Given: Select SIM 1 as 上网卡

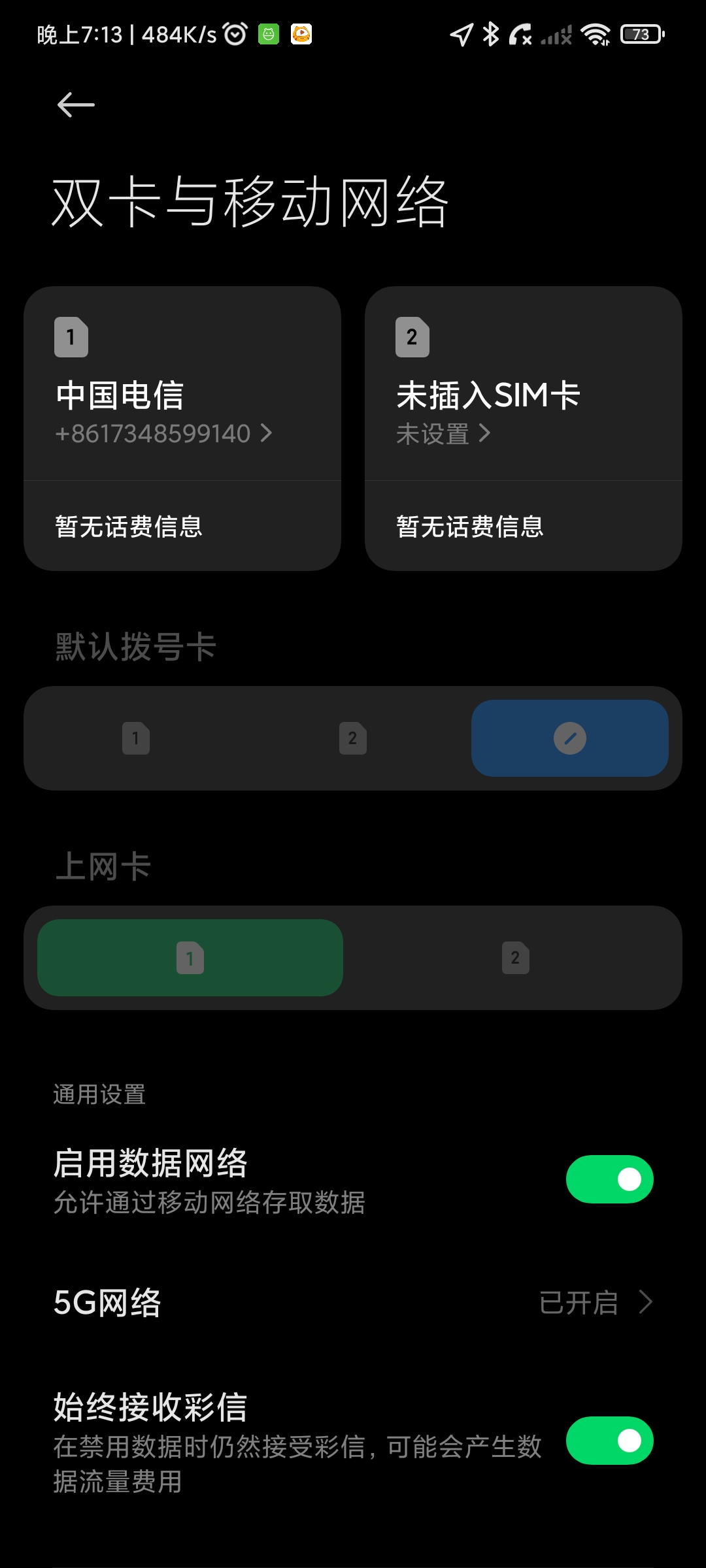Looking at the screenshot, I should click(190, 958).
